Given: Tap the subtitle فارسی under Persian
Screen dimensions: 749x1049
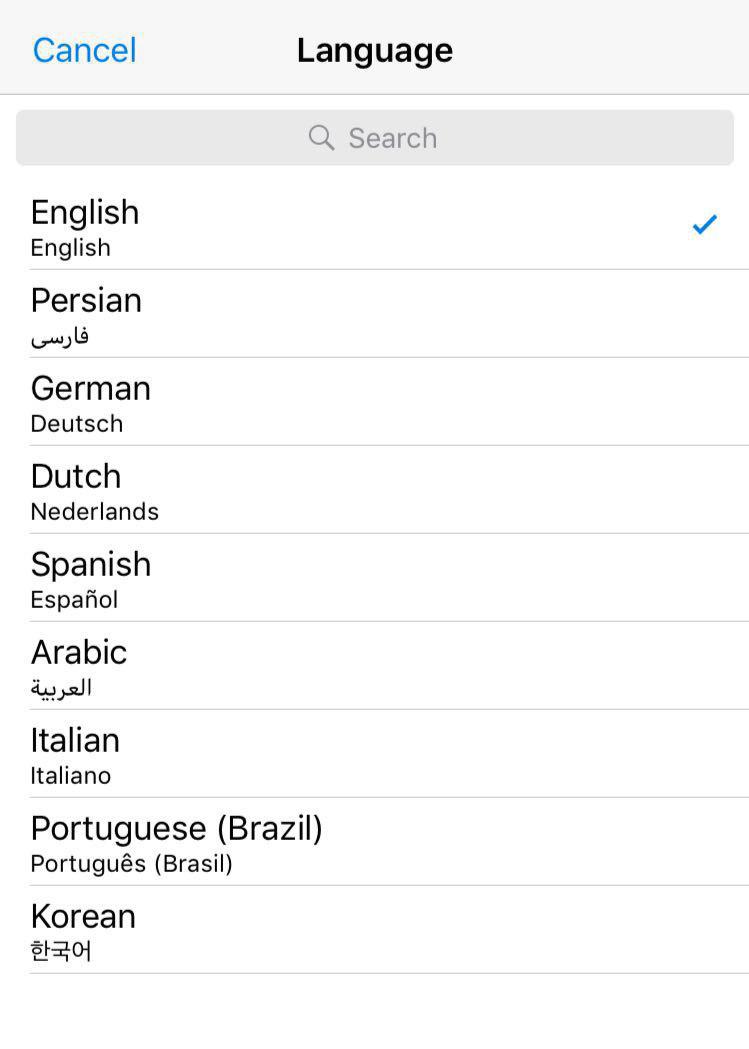Looking at the screenshot, I should click(x=62, y=336).
